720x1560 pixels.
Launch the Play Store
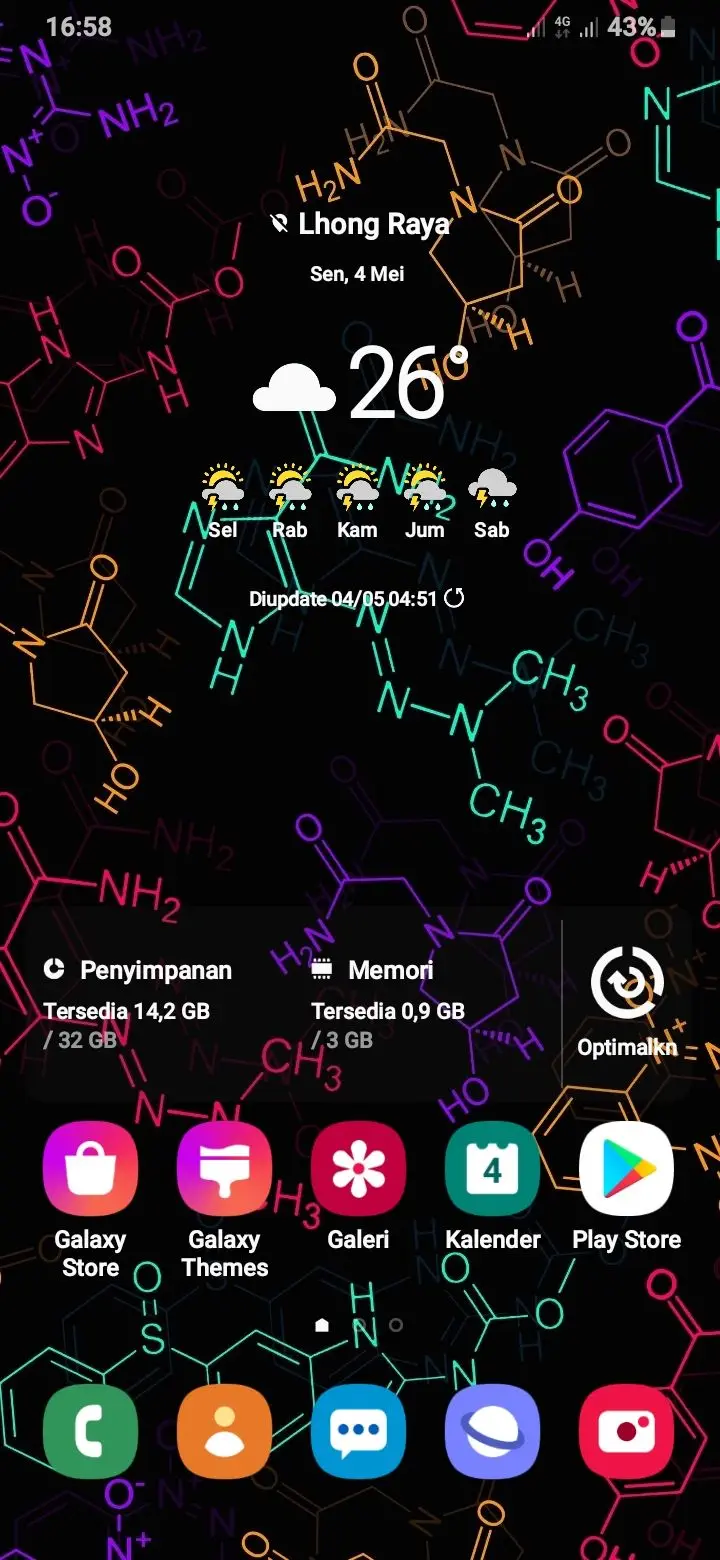click(x=626, y=1169)
